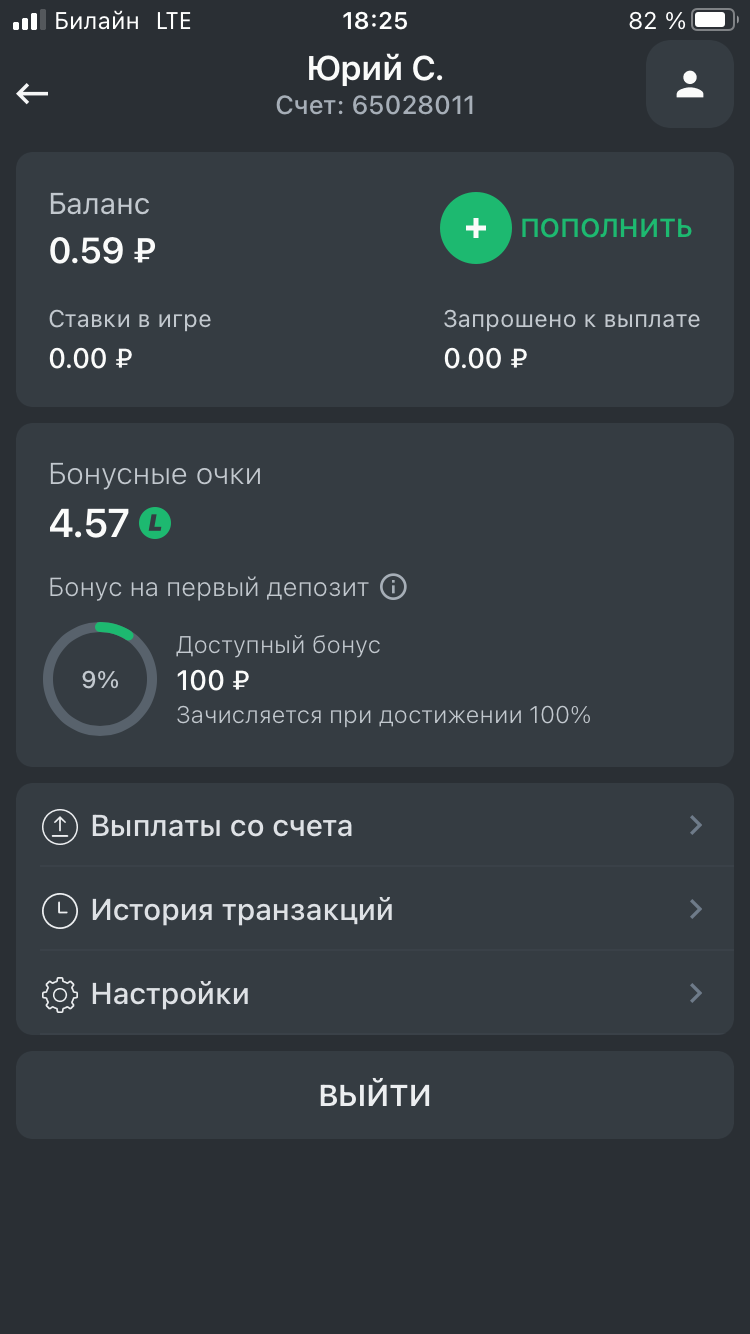Screen dimensions: 750x1334
Task: Open Выплаты со счета
Action: click(375, 826)
